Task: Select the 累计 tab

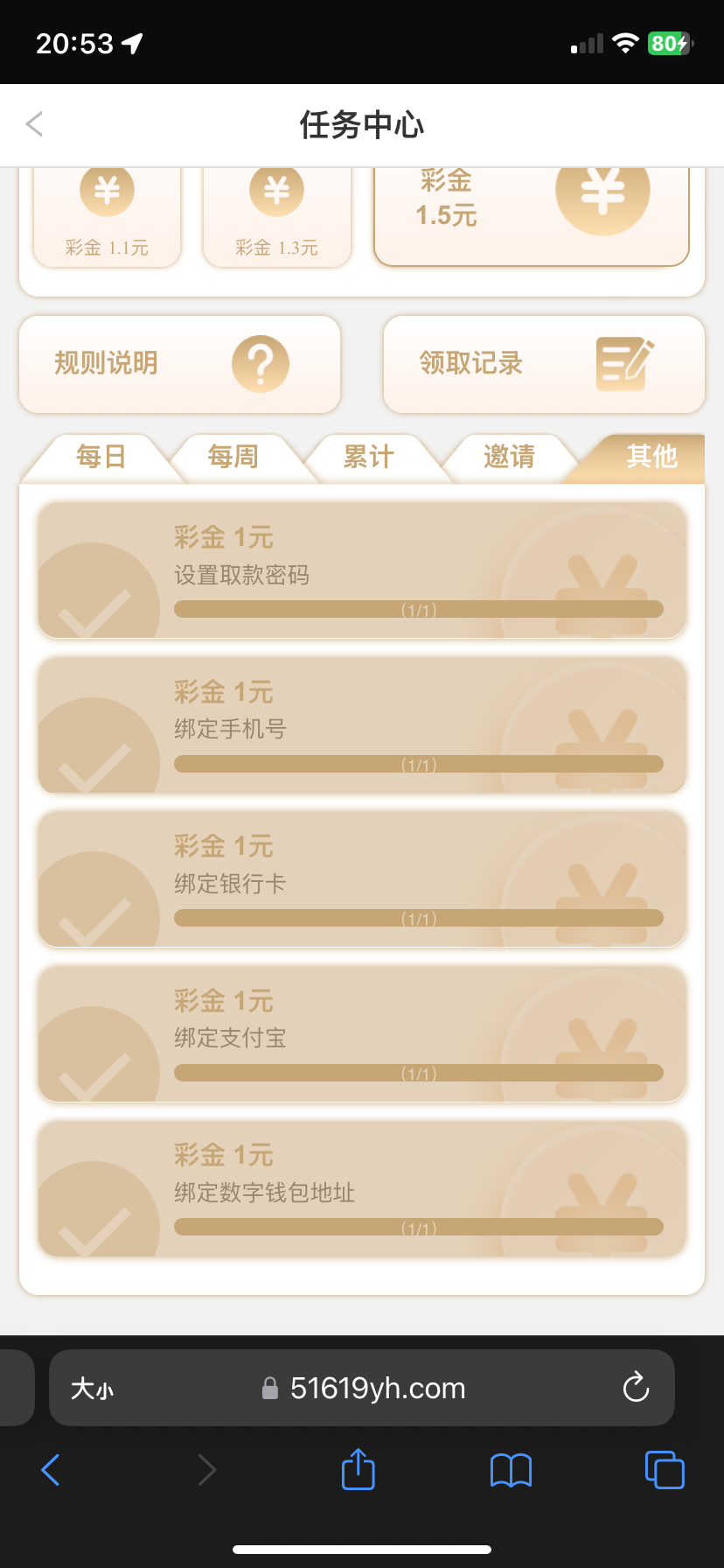Action: [368, 457]
